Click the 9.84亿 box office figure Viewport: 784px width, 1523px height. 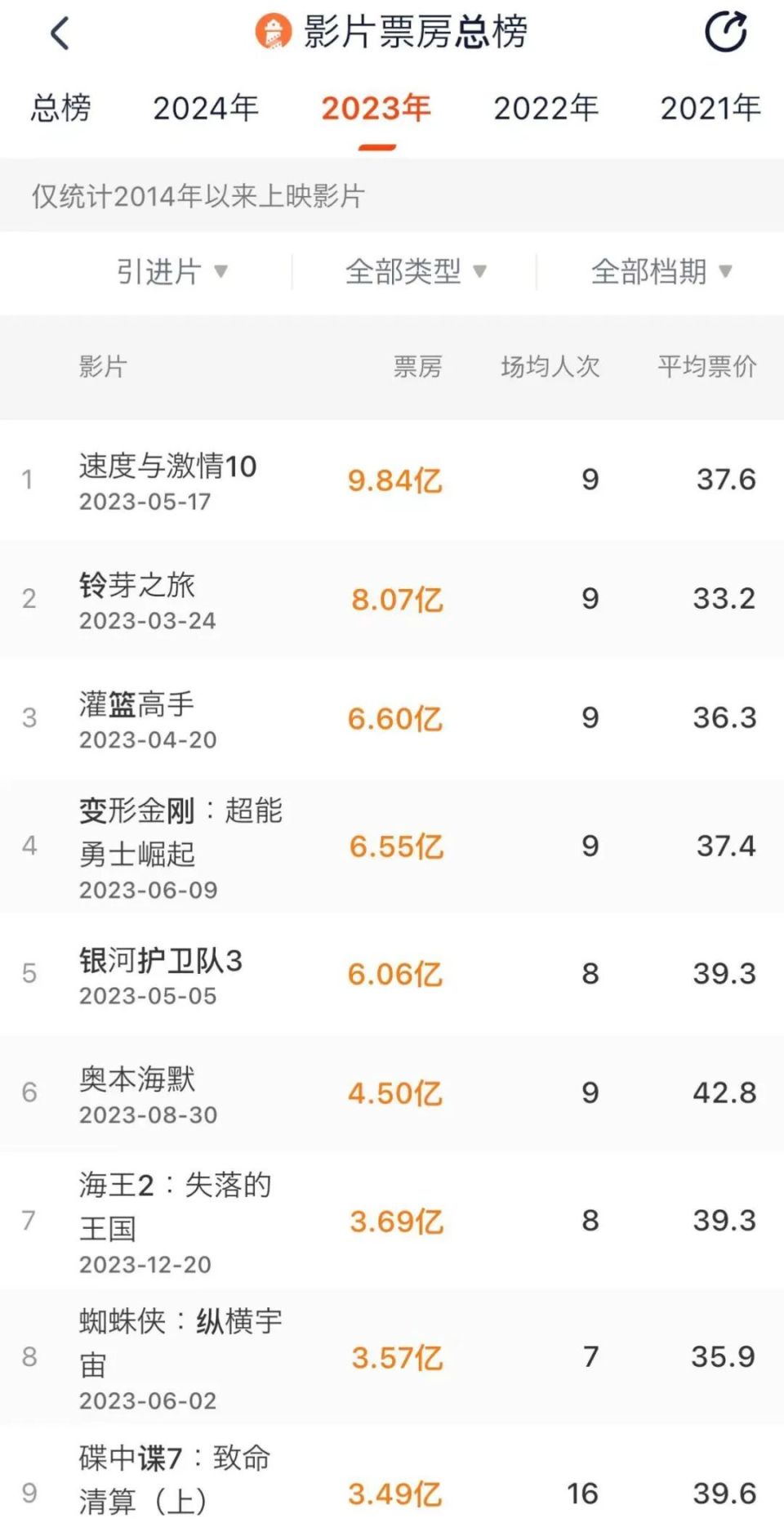394,481
